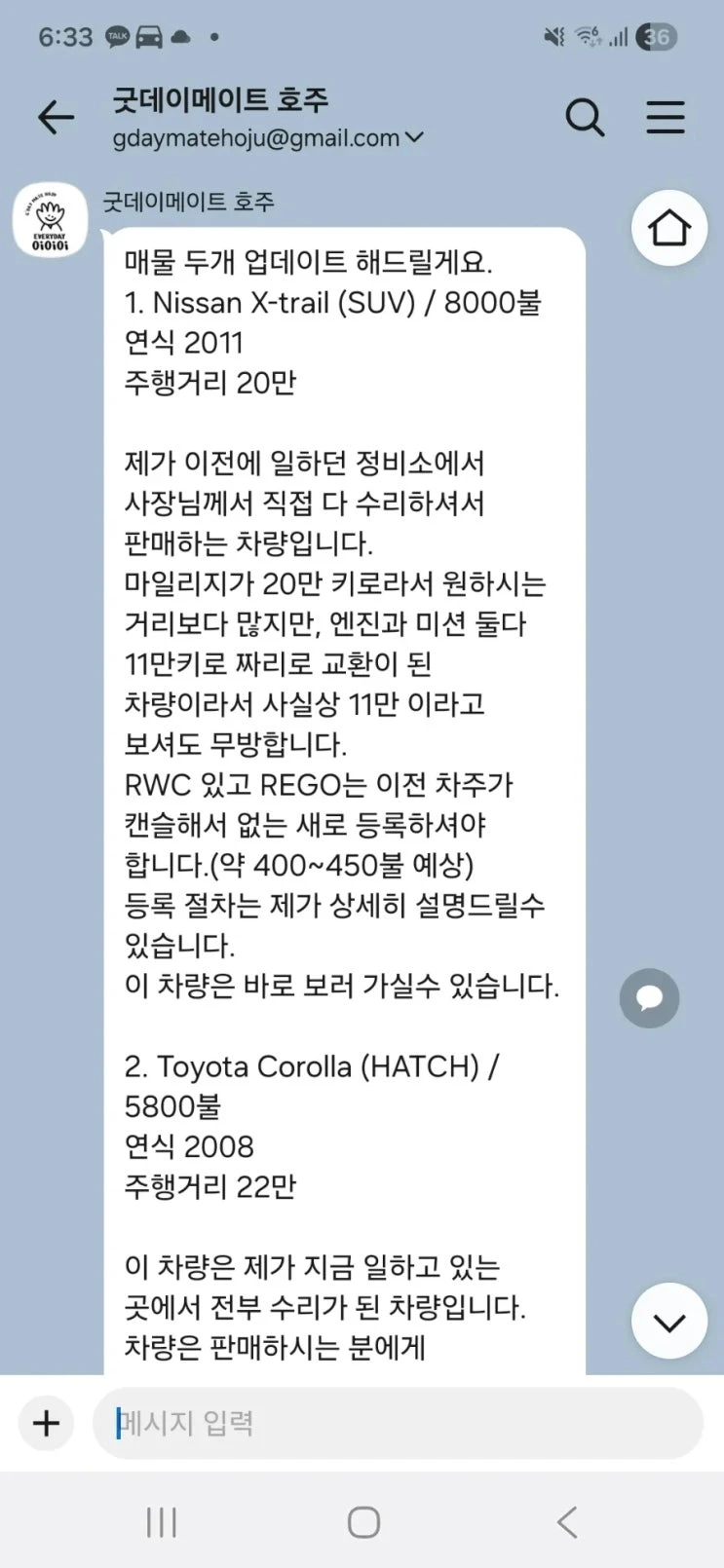Expand the gdaymatehoju@gmail.com dropdown
This screenshot has width=724, height=1568.
tap(414, 138)
